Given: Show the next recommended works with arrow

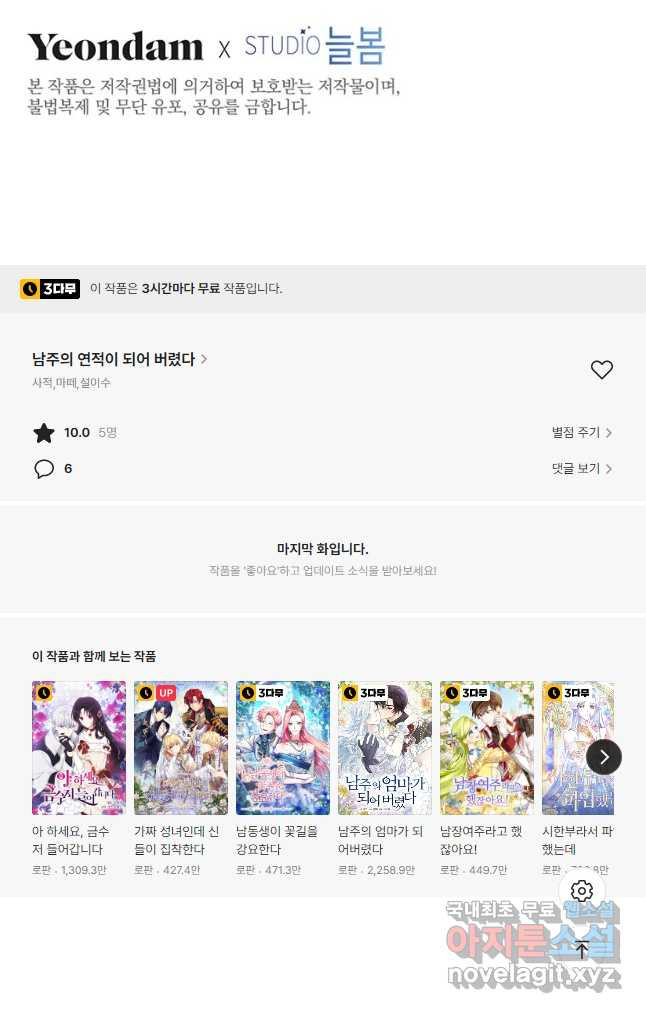Looking at the screenshot, I should (603, 756).
